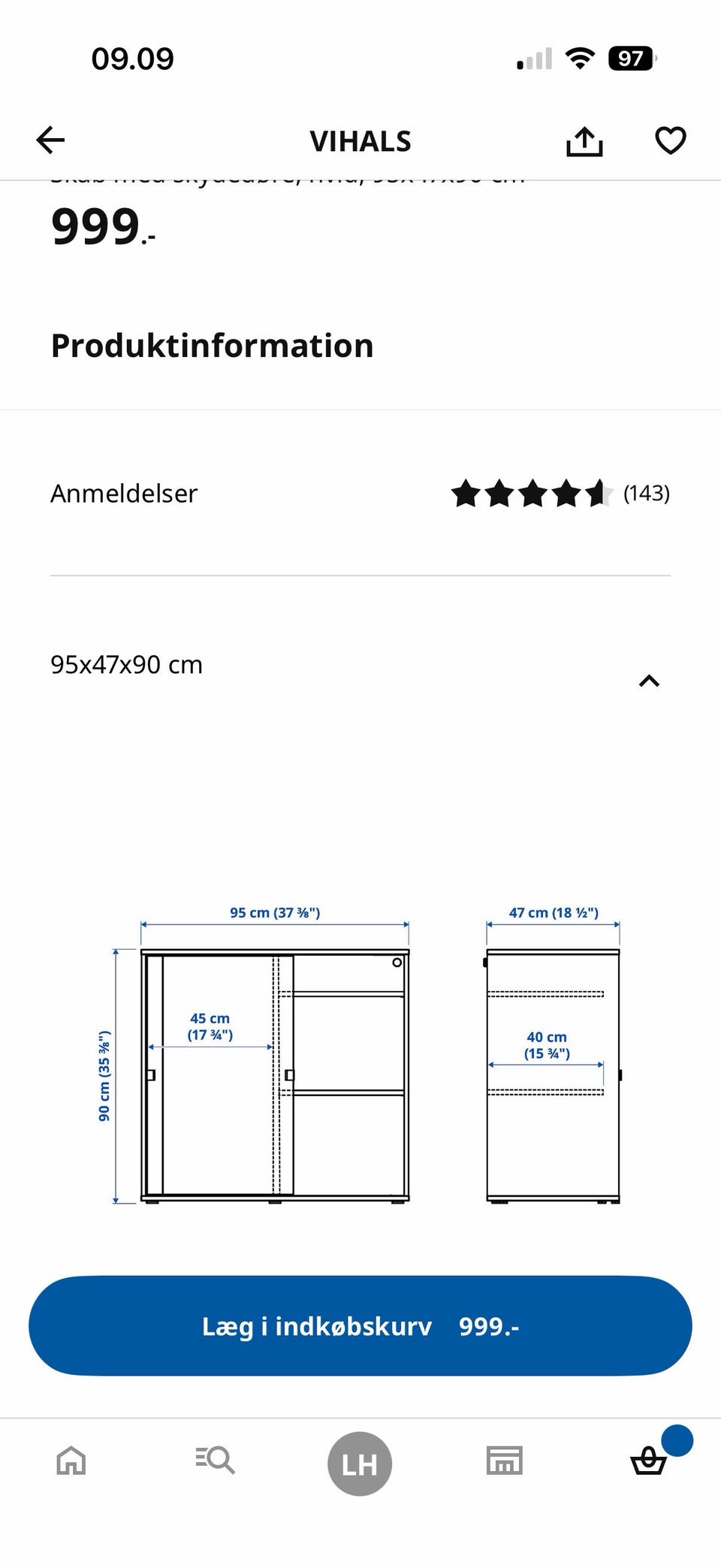Open the reviews via the 143 ratings link
The height and width of the screenshot is (1568, 721).
647,493
